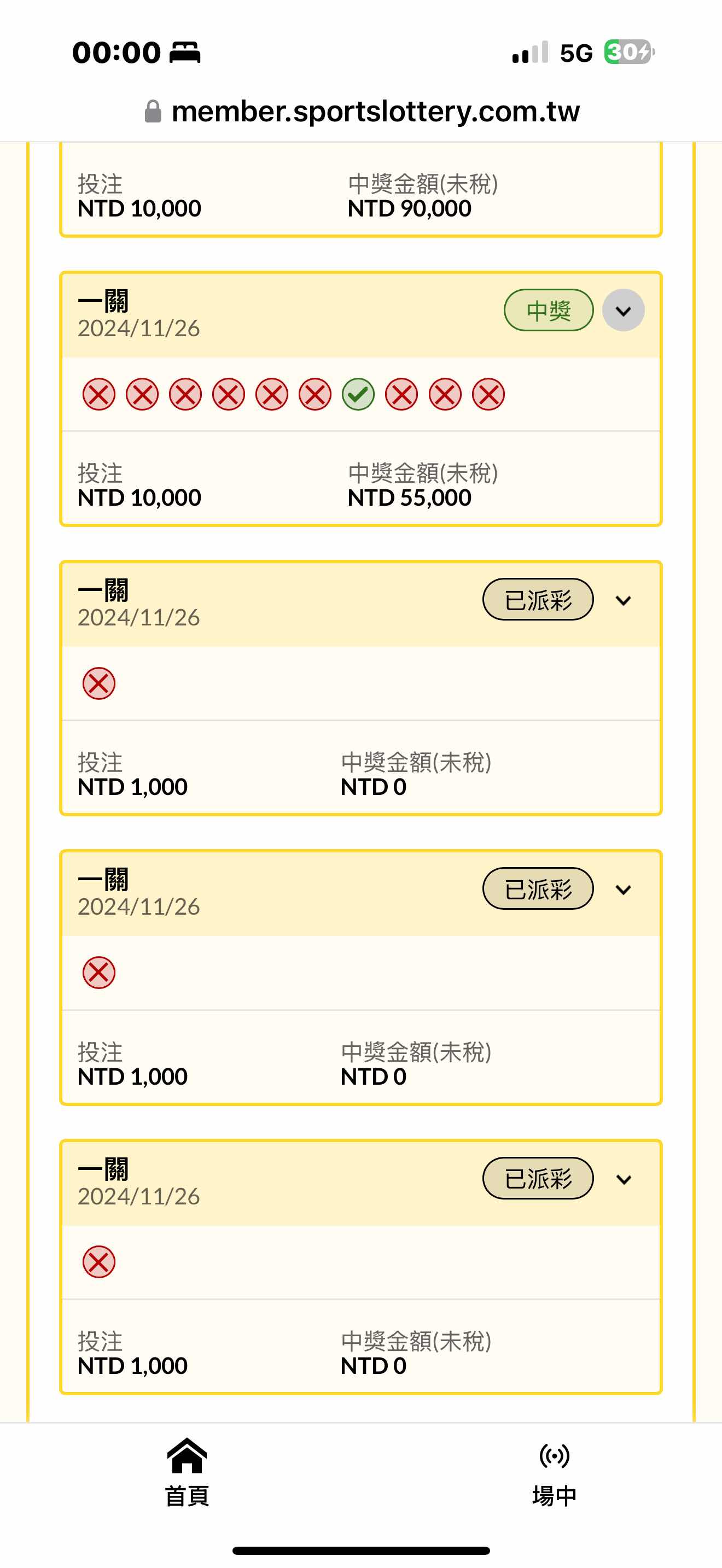
Task: Expand the winning bet with NTD 55,000 payout
Action: pyautogui.click(x=623, y=311)
